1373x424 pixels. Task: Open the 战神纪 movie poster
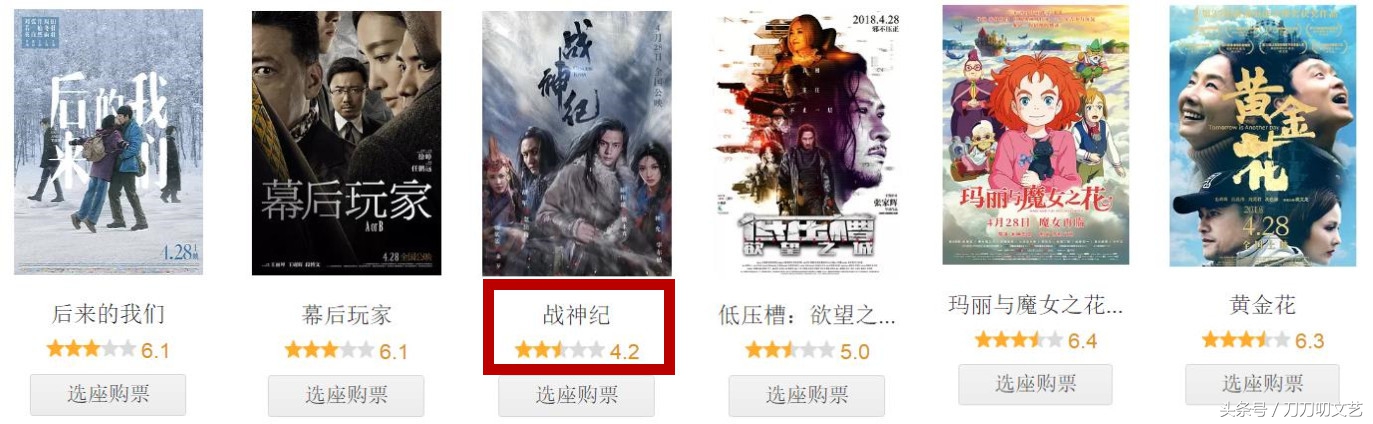576,144
